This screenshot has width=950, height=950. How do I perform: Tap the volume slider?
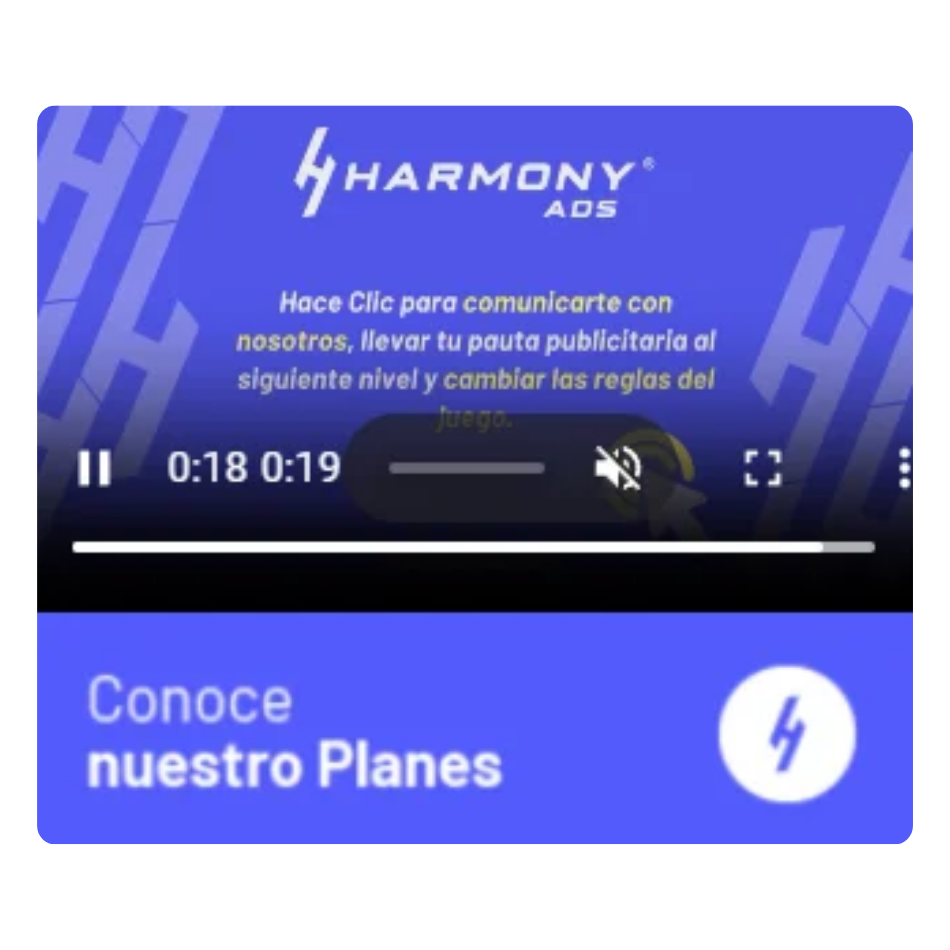pyautogui.click(x=467, y=468)
